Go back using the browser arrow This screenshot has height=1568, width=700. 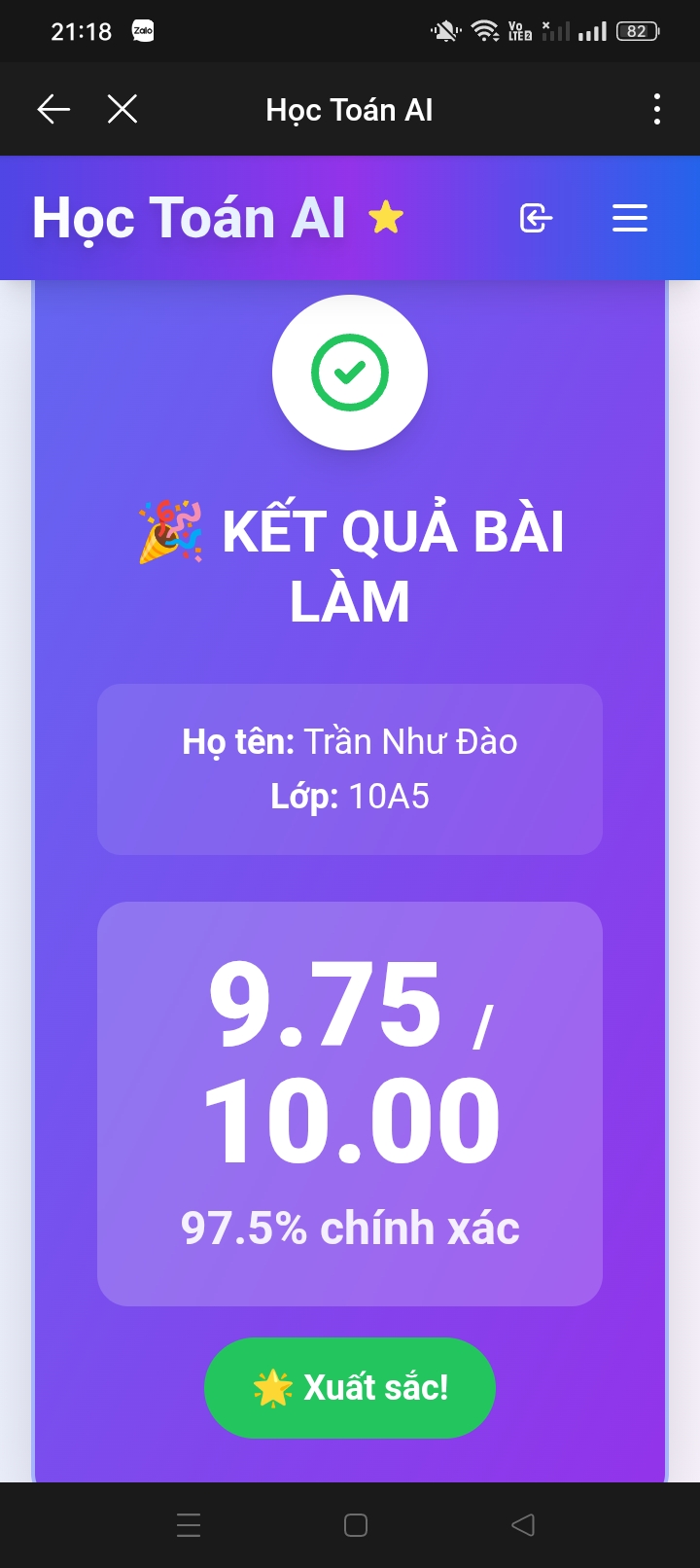pyautogui.click(x=53, y=109)
